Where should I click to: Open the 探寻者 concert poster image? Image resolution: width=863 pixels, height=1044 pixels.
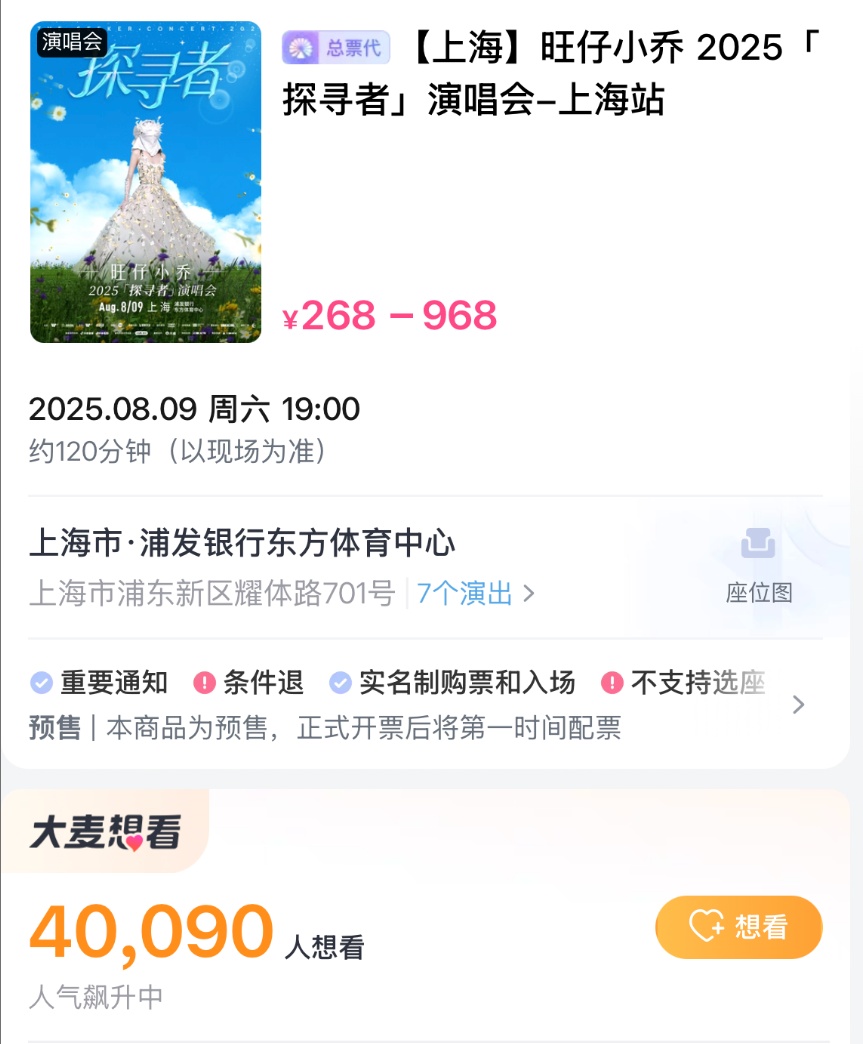[x=146, y=182]
